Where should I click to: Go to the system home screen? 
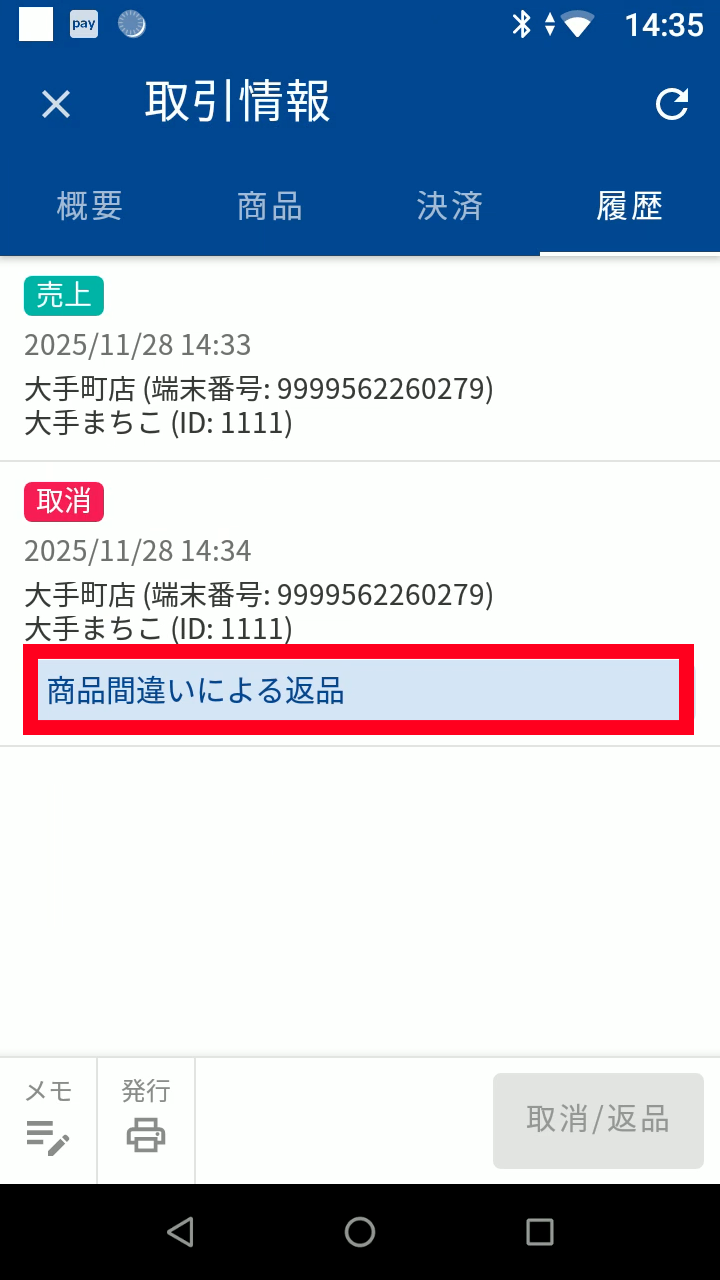point(360,1232)
